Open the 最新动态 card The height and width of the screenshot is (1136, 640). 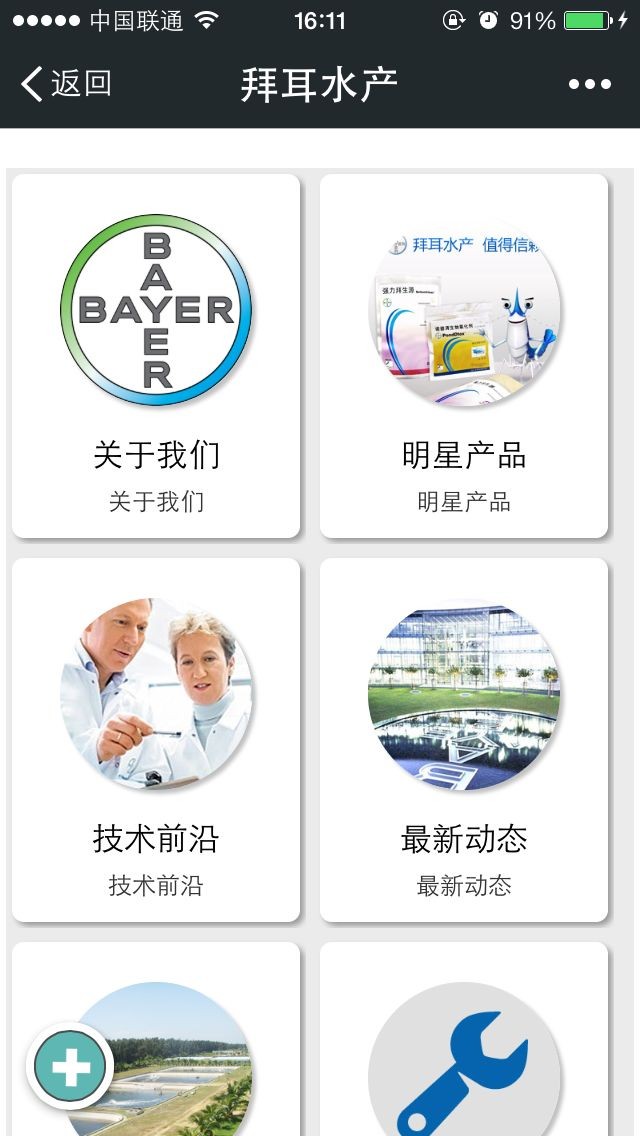[464, 740]
